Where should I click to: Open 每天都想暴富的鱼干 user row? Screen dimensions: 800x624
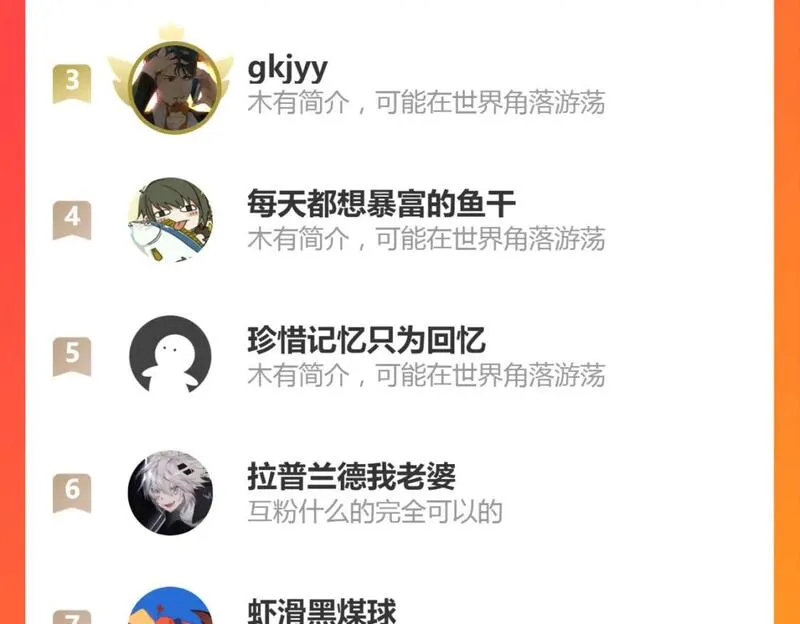[x=399, y=220]
